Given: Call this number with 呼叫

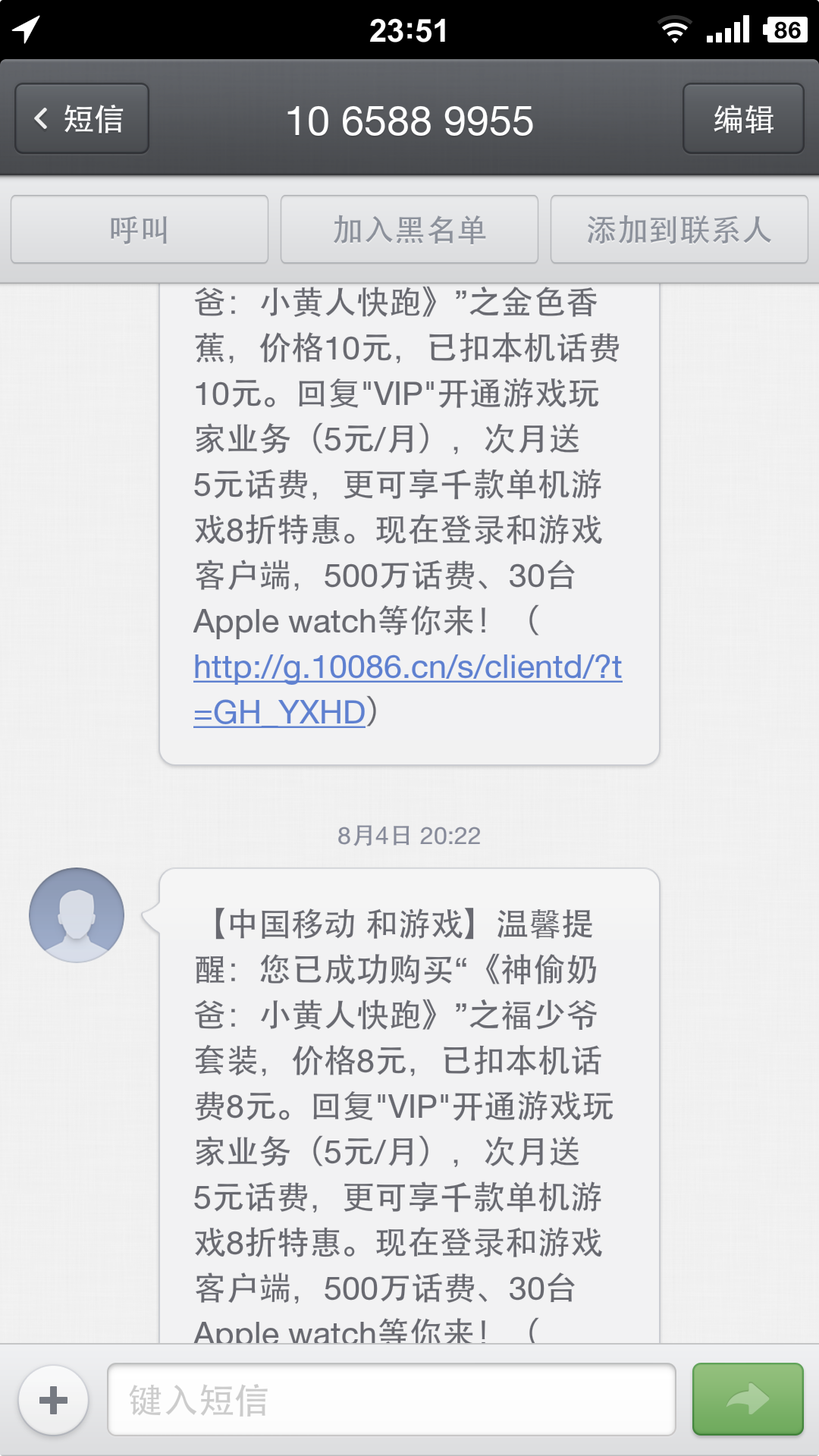Looking at the screenshot, I should pos(140,230).
